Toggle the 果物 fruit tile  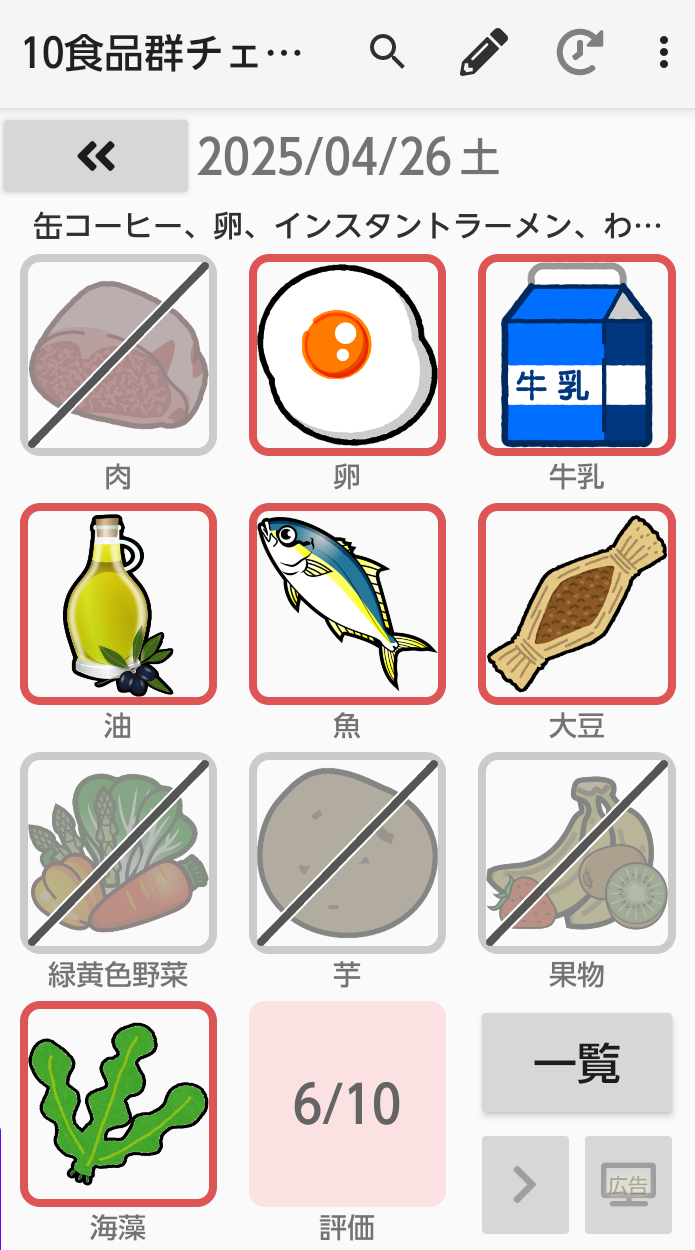(577, 852)
